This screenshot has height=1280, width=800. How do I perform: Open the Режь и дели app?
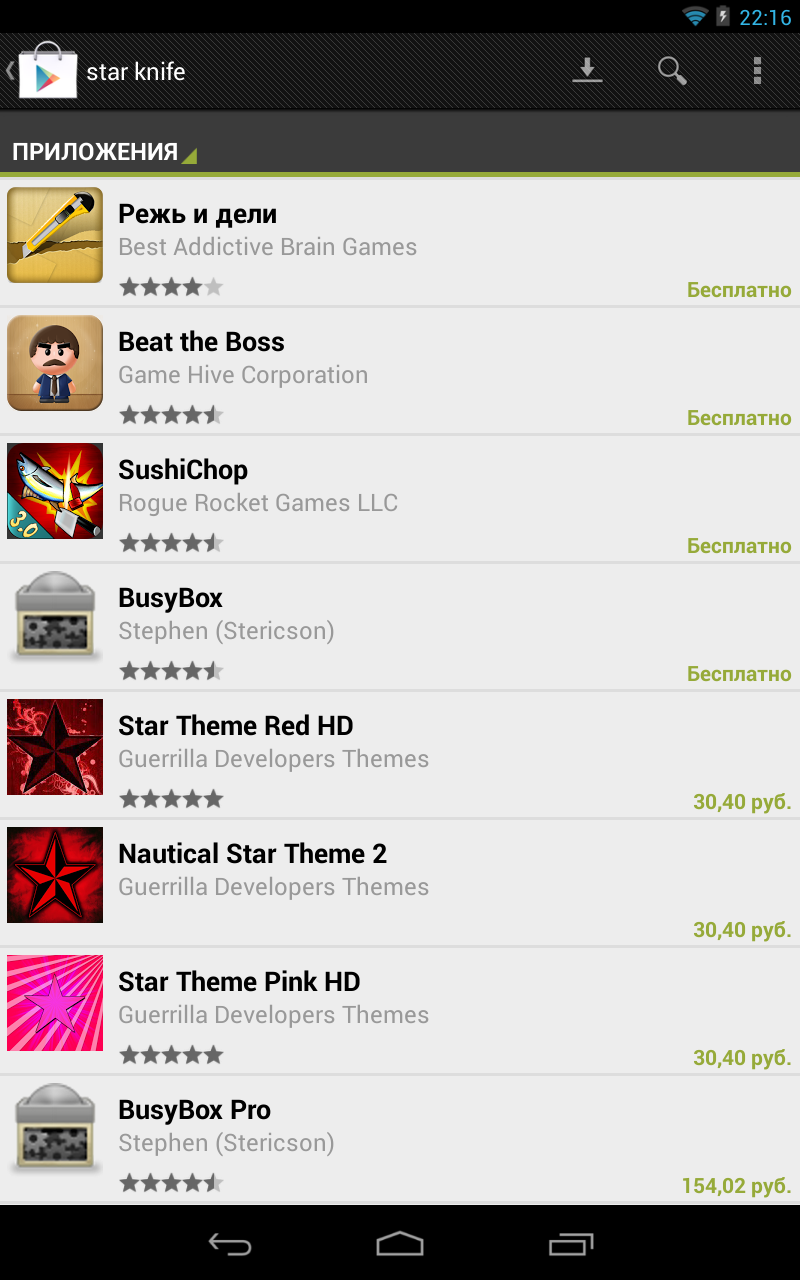pyautogui.click(x=400, y=243)
